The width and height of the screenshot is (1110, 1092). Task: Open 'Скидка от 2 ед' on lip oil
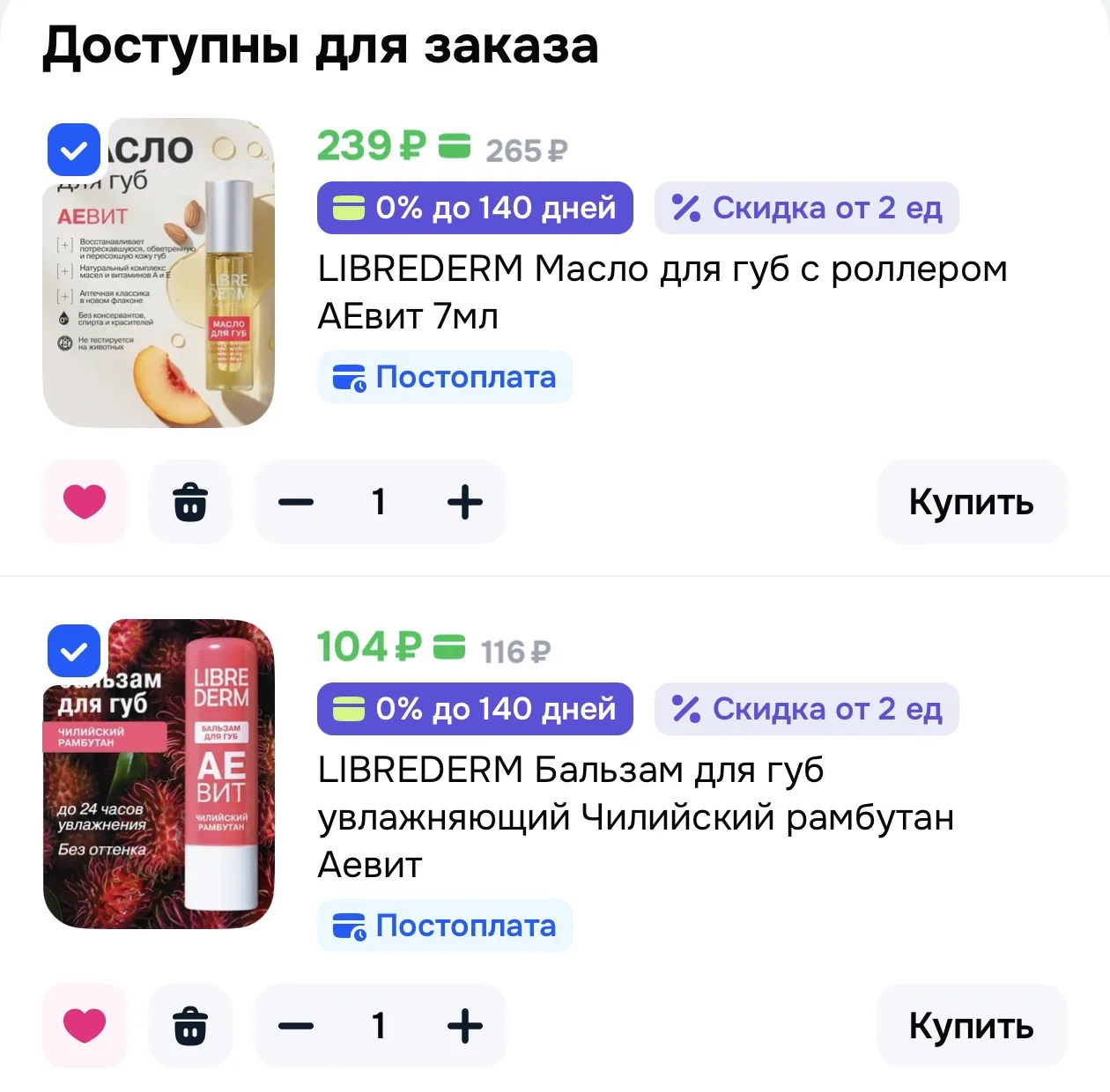click(x=806, y=208)
